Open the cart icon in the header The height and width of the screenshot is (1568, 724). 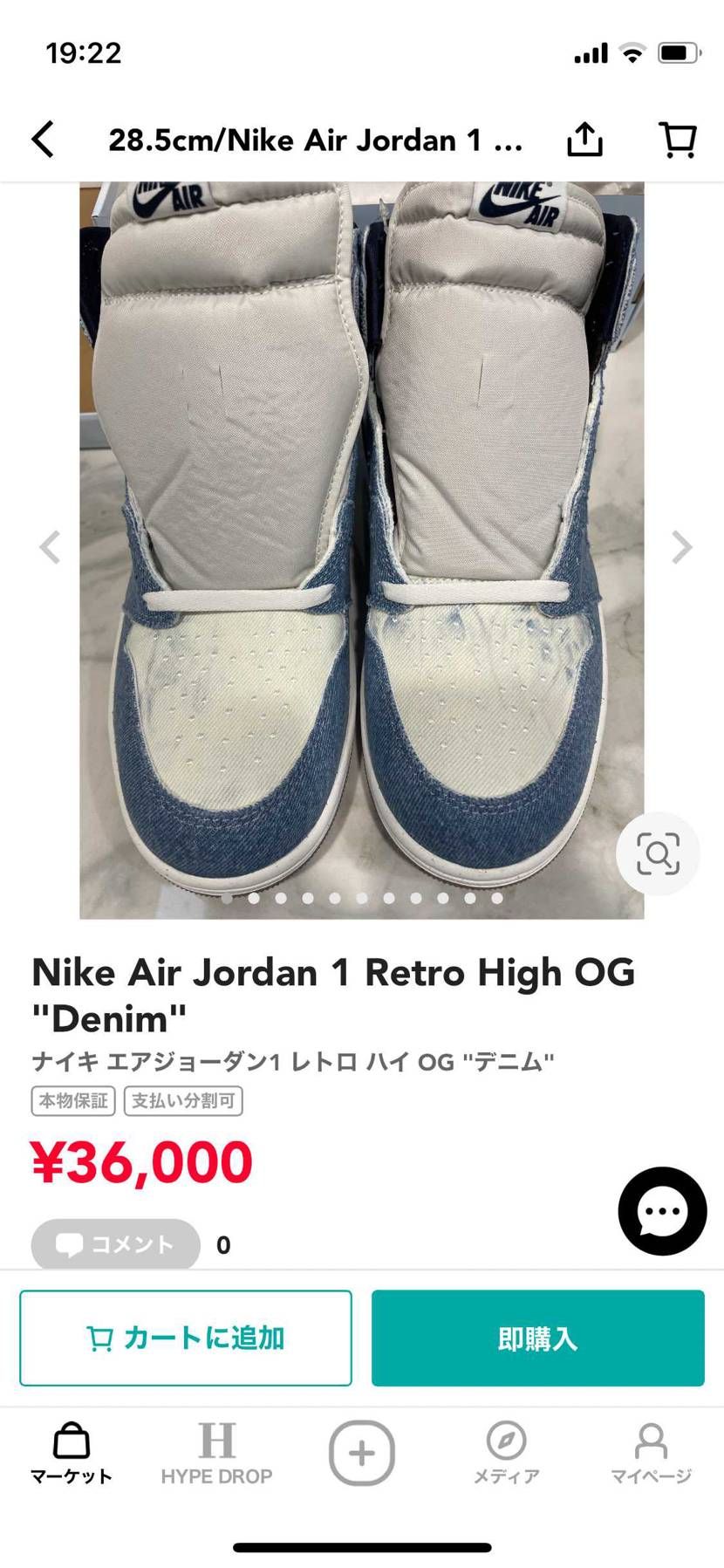678,139
